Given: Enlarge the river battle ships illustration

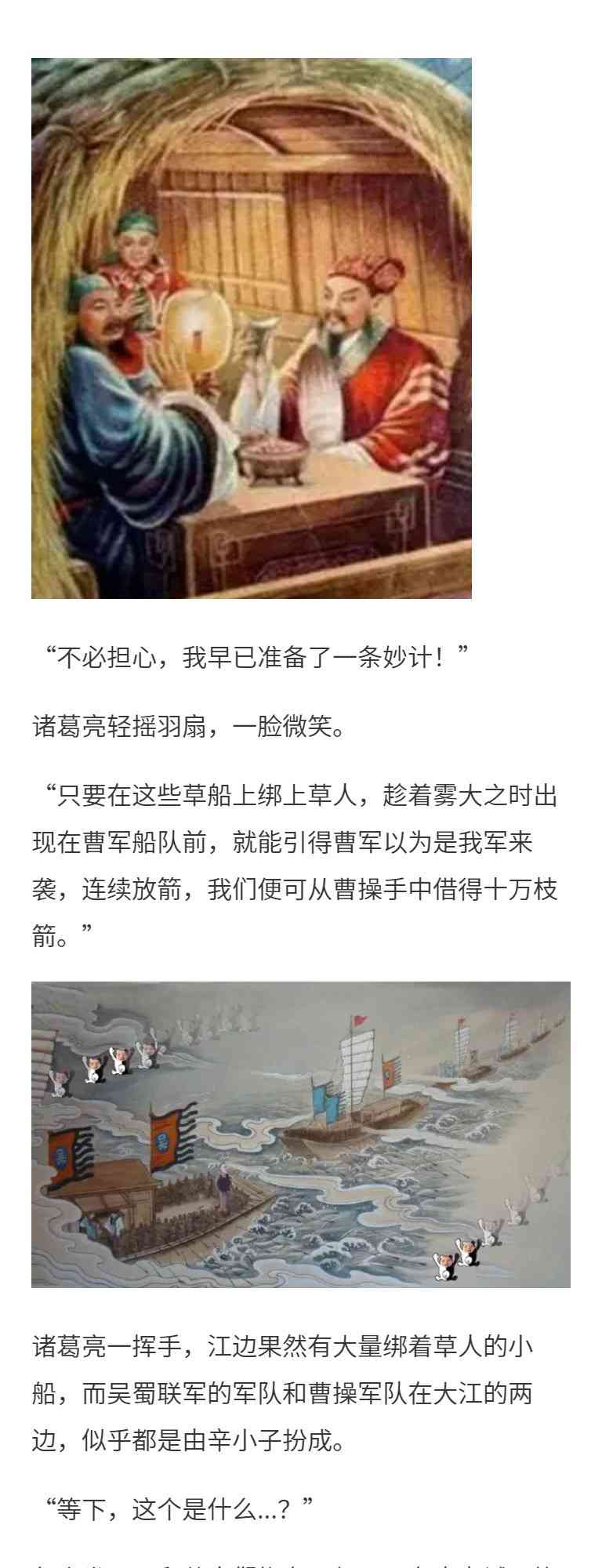Looking at the screenshot, I should coord(301,1134).
